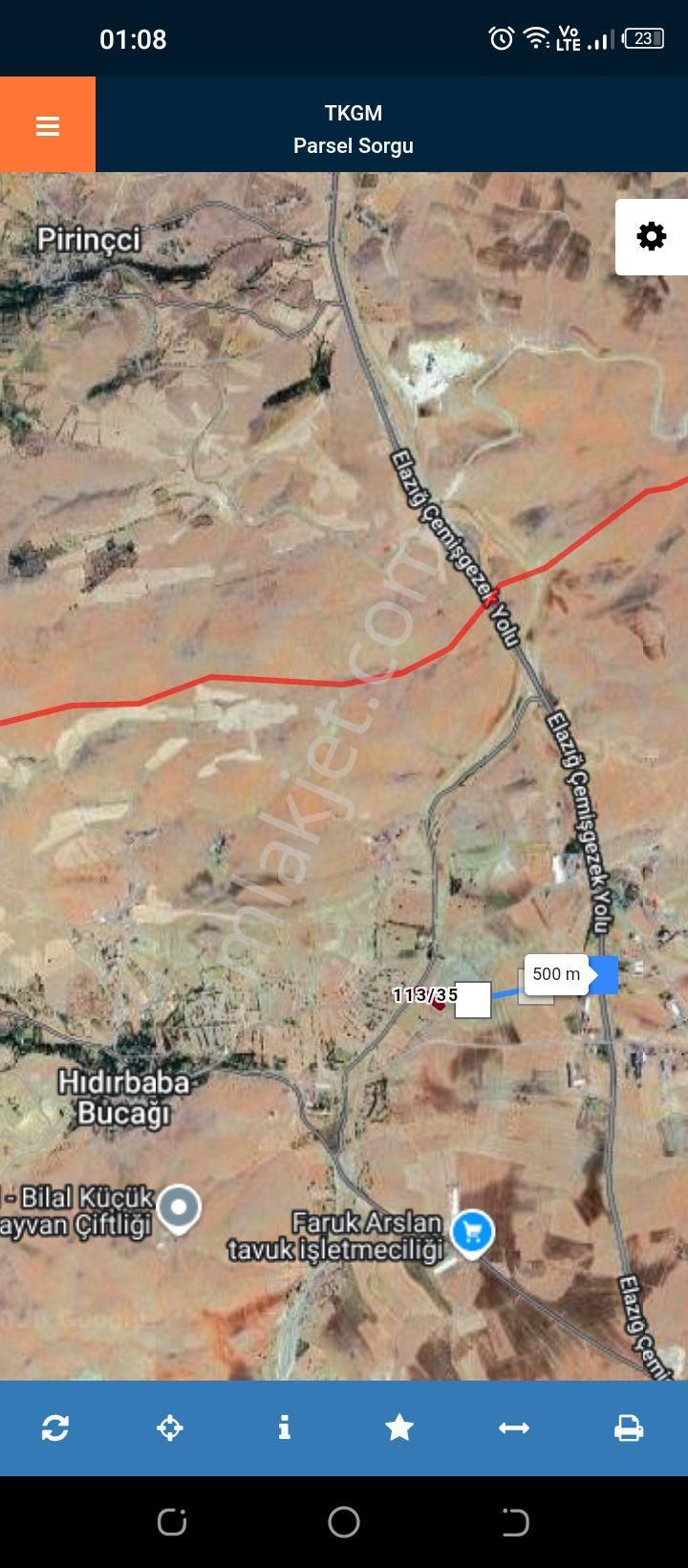Print the parcel map
Image resolution: width=688 pixels, height=1568 pixels.
[x=628, y=1427]
